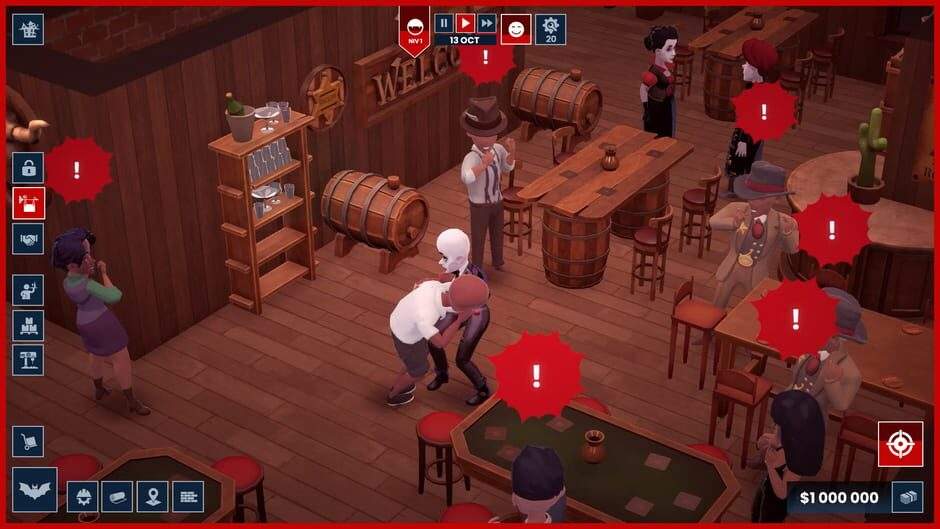Select the map pin location tool
This screenshot has height=529, width=940.
[152, 496]
